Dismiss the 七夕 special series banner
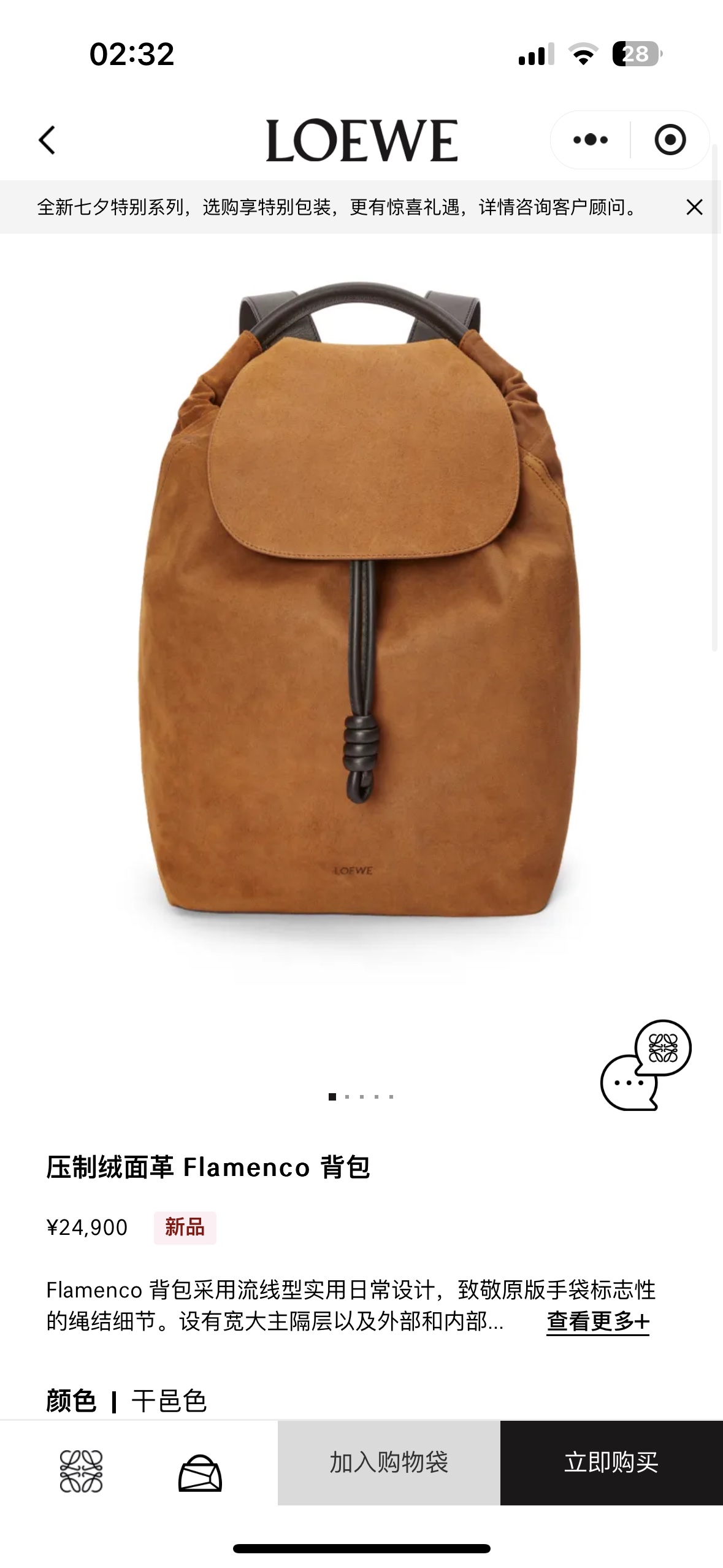Image resolution: width=723 pixels, height=1568 pixels. coord(694,207)
